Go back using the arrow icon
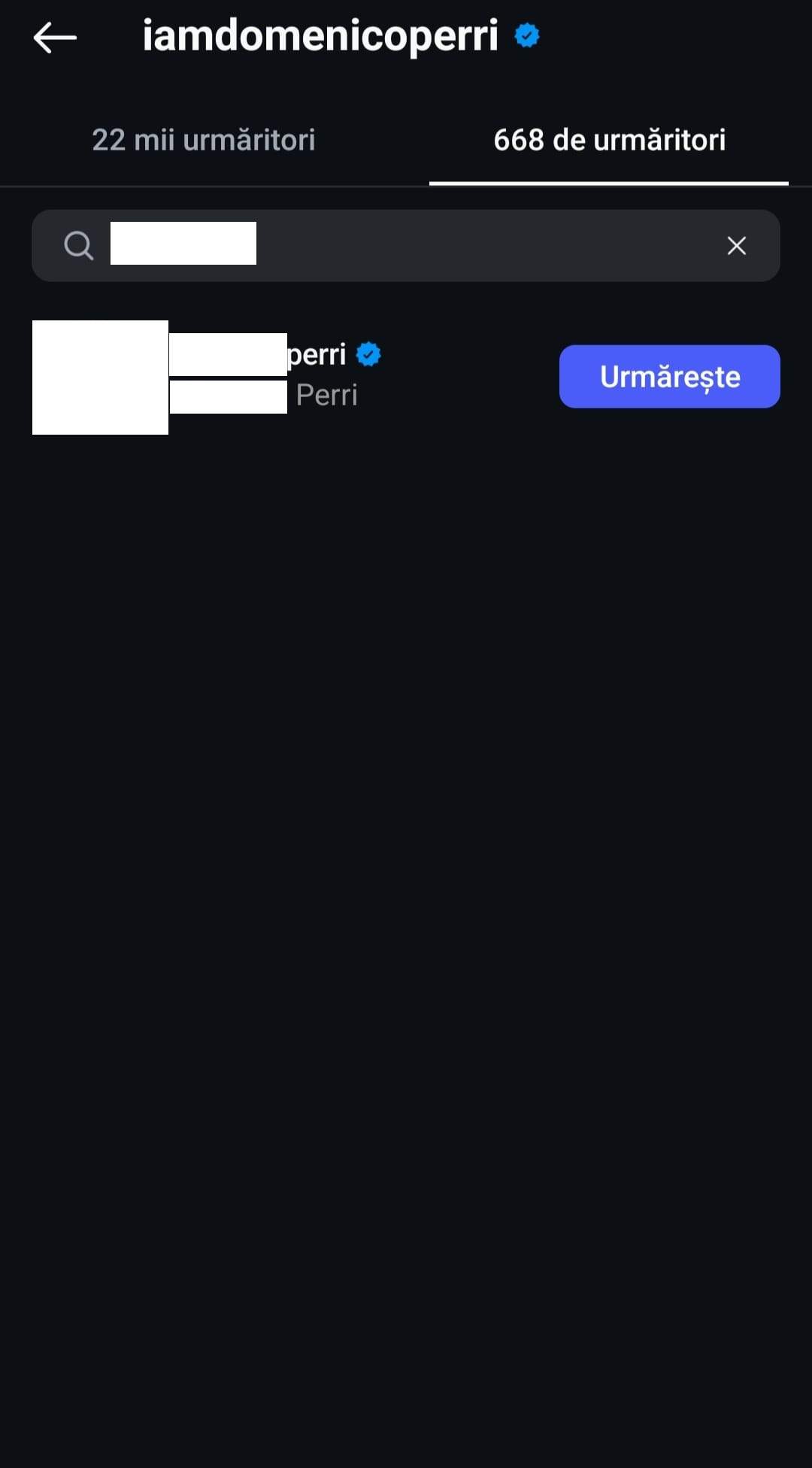The image size is (812, 1468). [55, 37]
